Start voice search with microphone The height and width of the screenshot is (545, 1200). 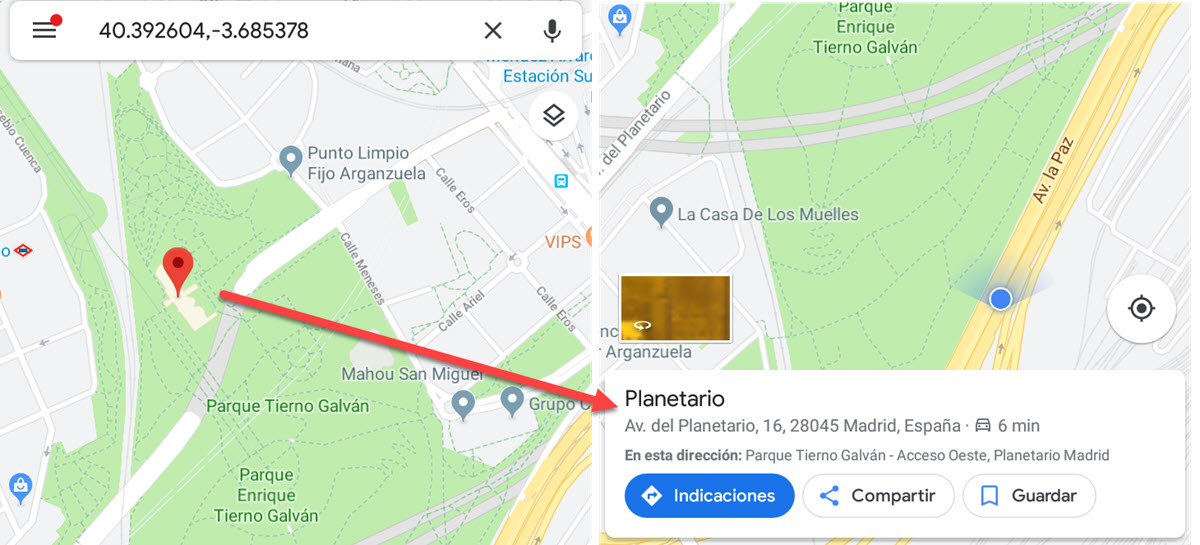click(x=552, y=31)
